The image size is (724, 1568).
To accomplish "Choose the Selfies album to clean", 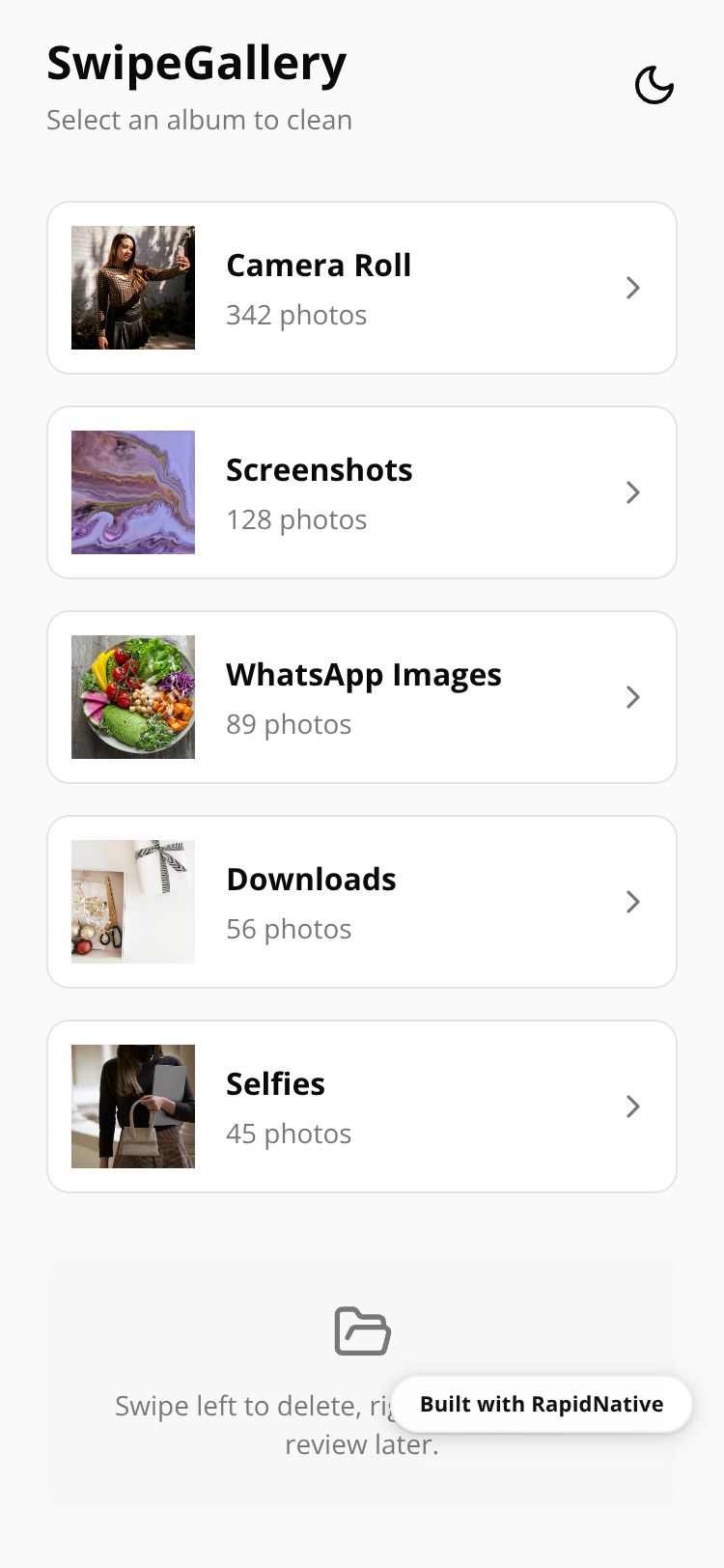I will tap(361, 1106).
